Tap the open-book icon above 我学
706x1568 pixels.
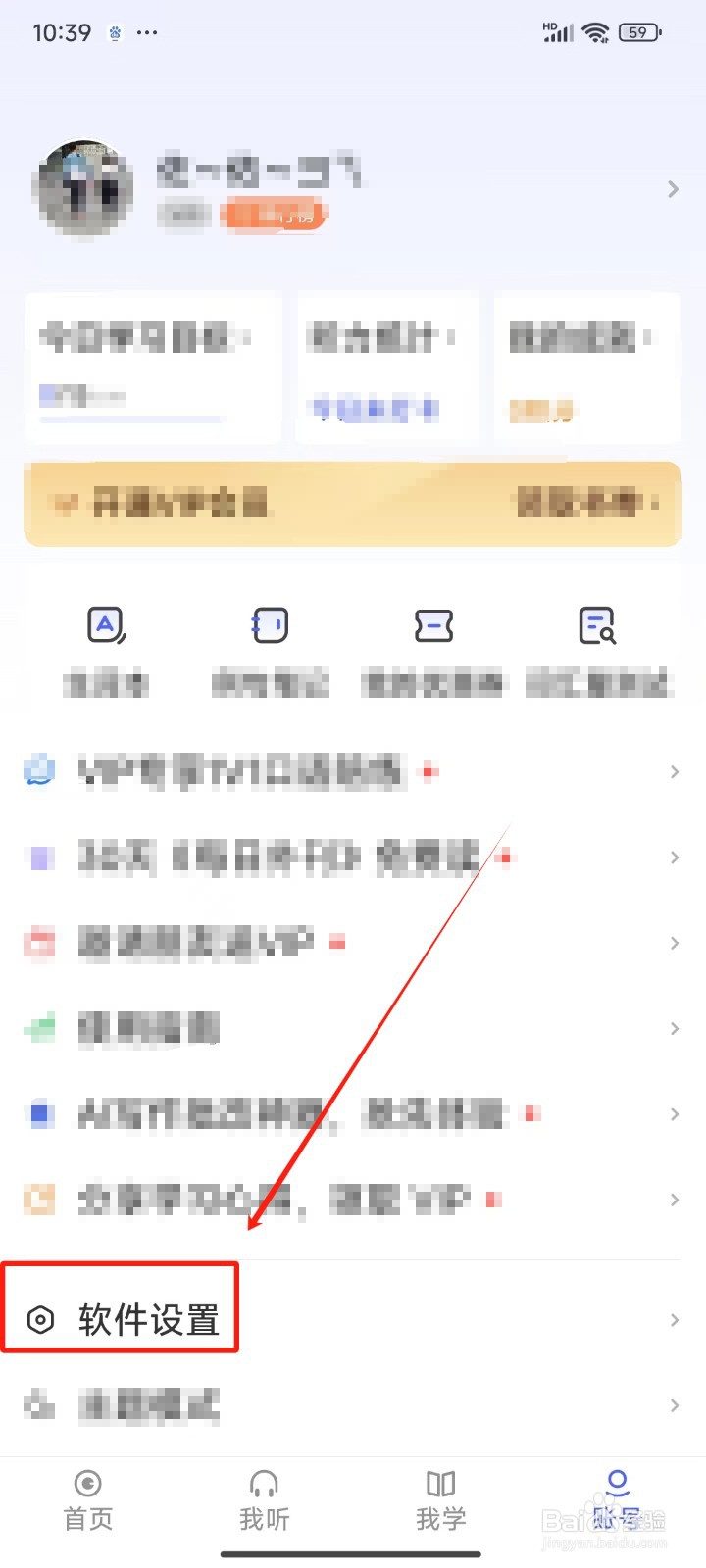[x=439, y=1482]
